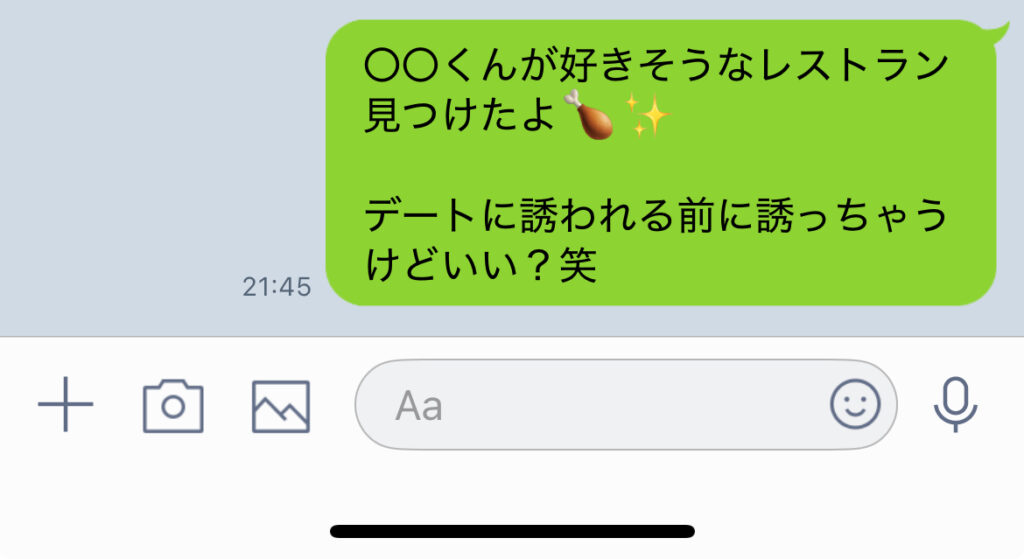Open the photo gallery picker

(280, 406)
